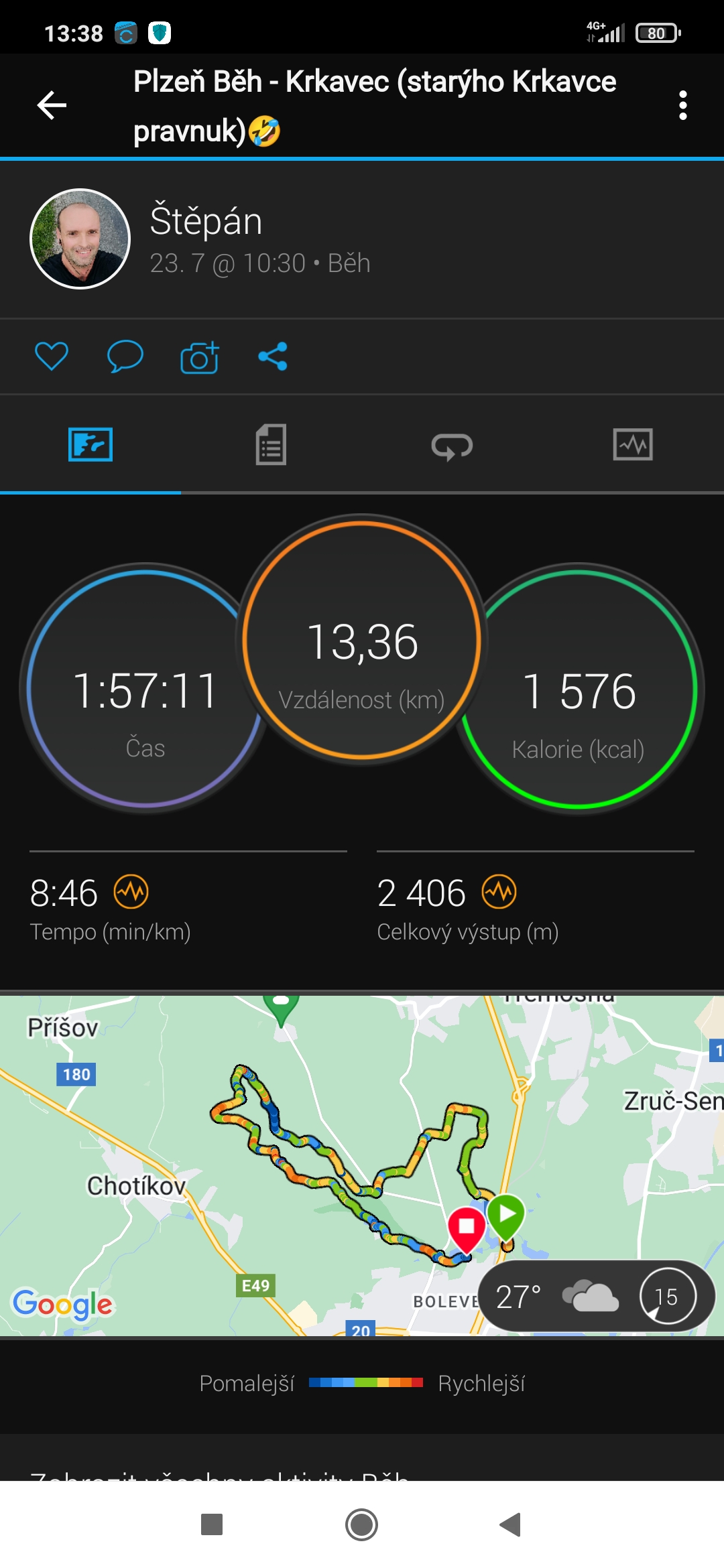724x1568 pixels.
Task: Open the route map
Action: [362, 1166]
